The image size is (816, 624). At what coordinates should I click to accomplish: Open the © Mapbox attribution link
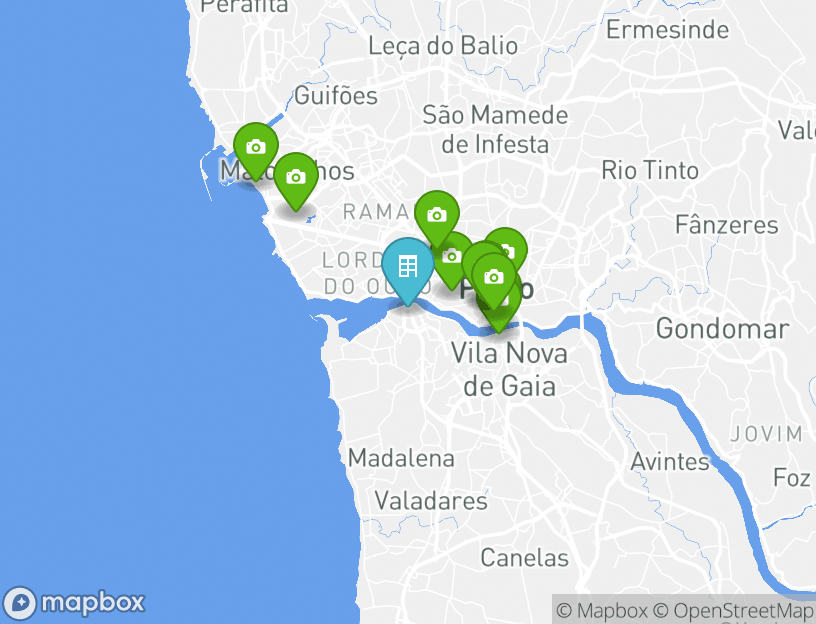pyautogui.click(x=603, y=610)
